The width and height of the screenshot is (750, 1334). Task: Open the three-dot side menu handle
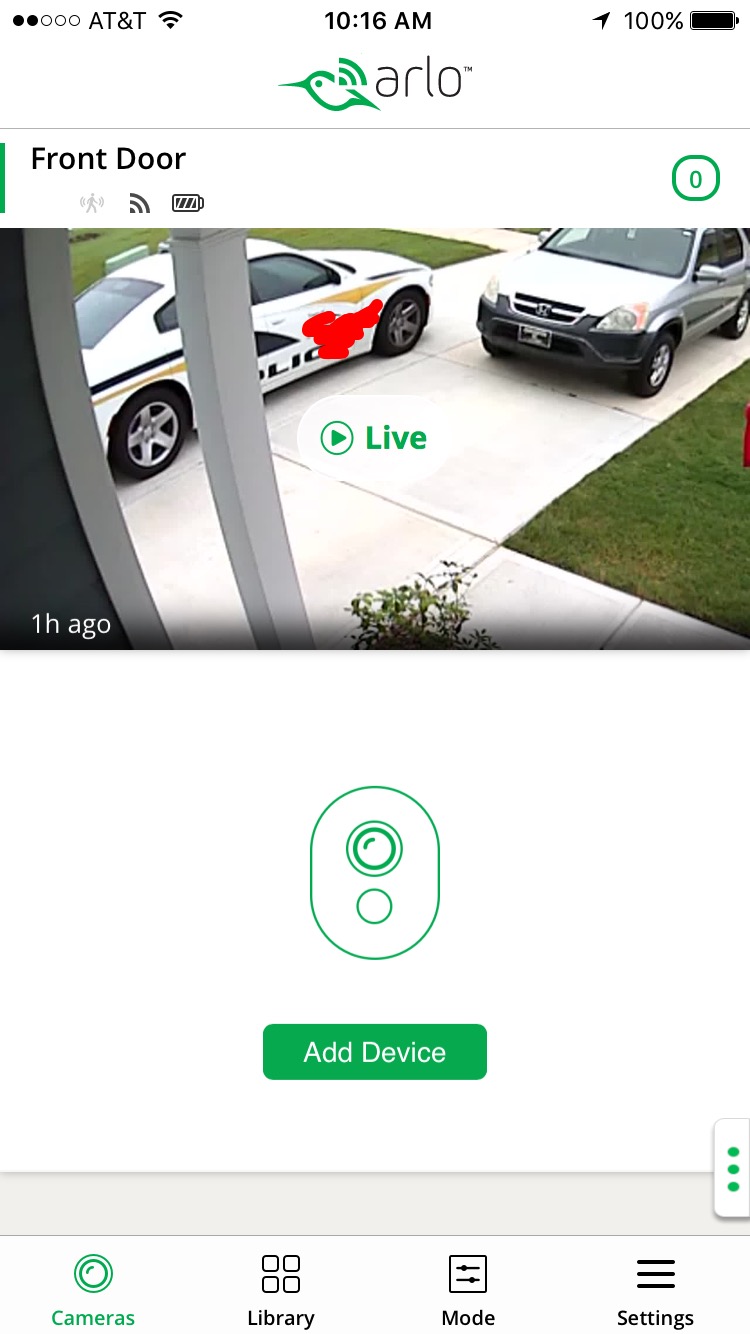(733, 1168)
